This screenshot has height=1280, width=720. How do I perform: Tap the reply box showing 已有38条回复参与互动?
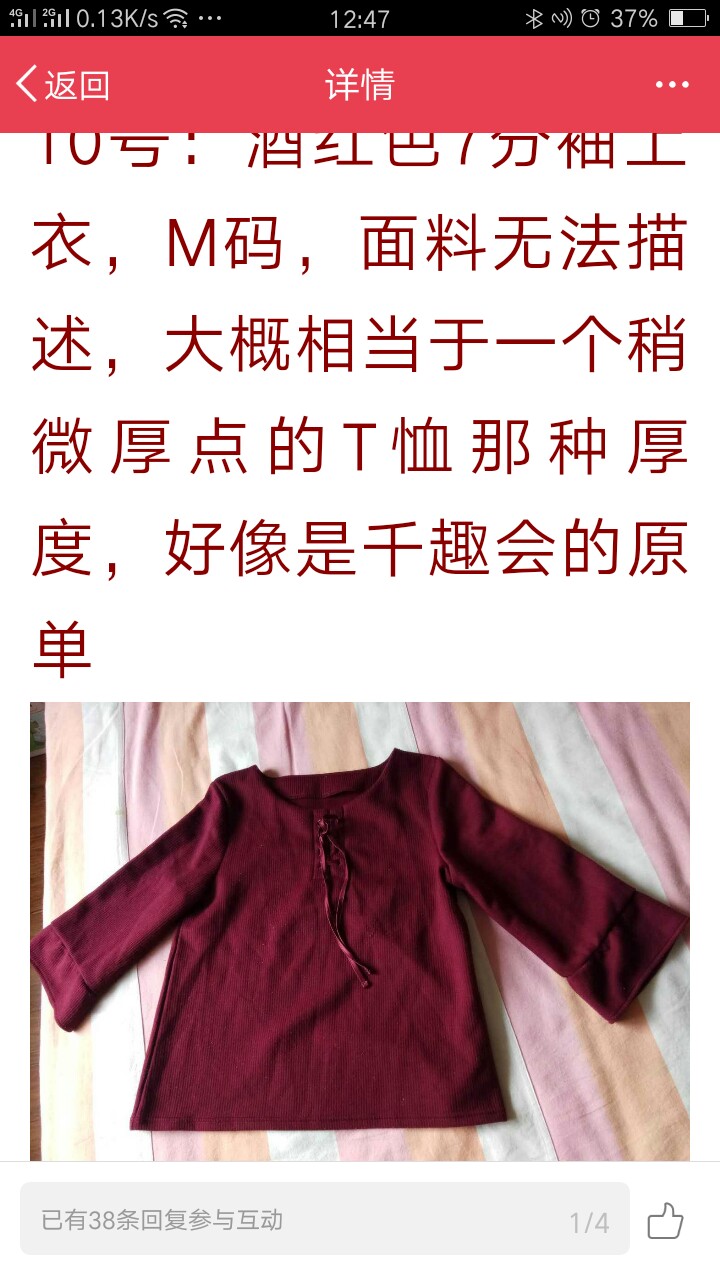(325, 1219)
